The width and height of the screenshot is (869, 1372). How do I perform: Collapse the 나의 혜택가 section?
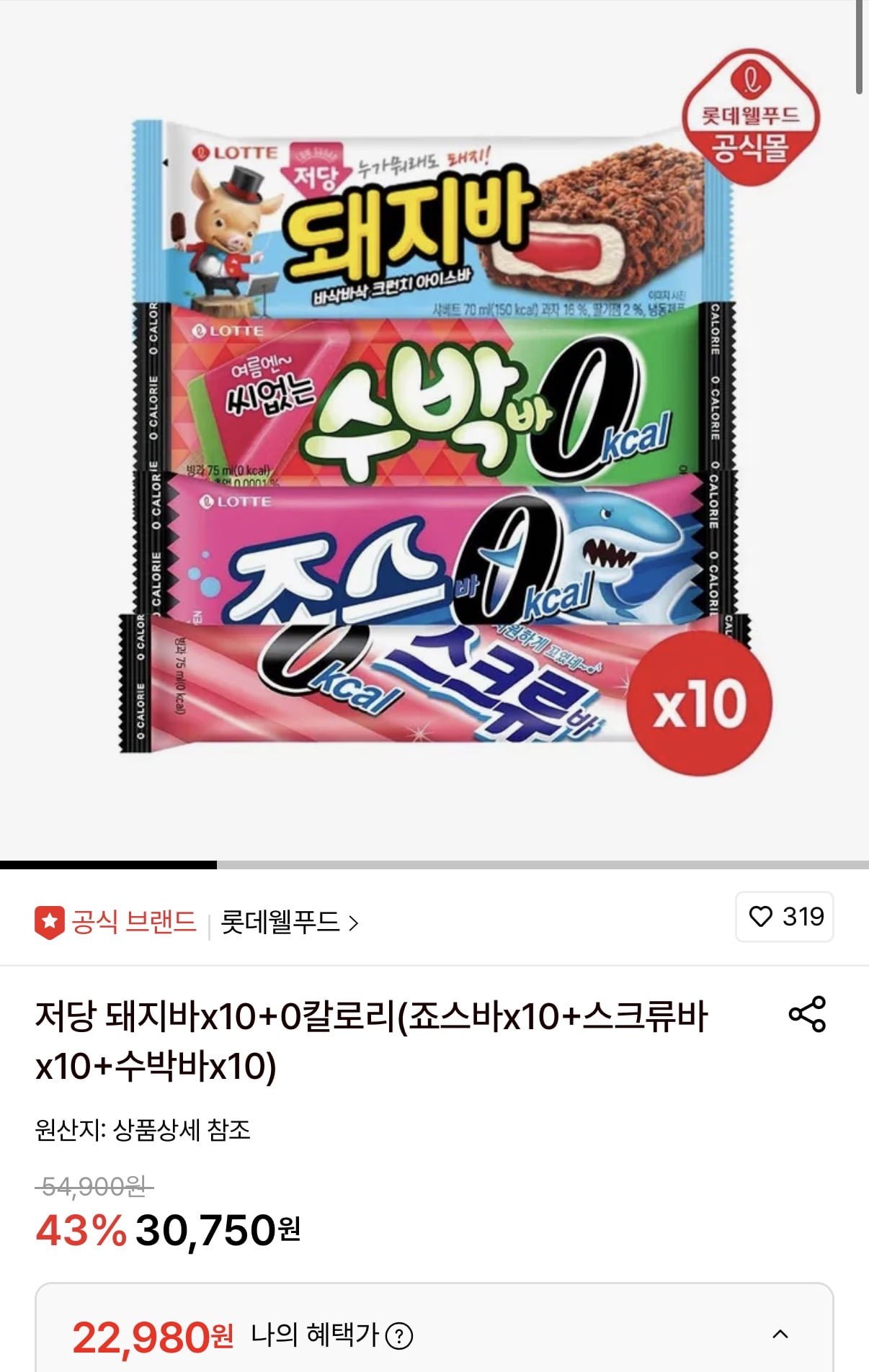[780, 1335]
